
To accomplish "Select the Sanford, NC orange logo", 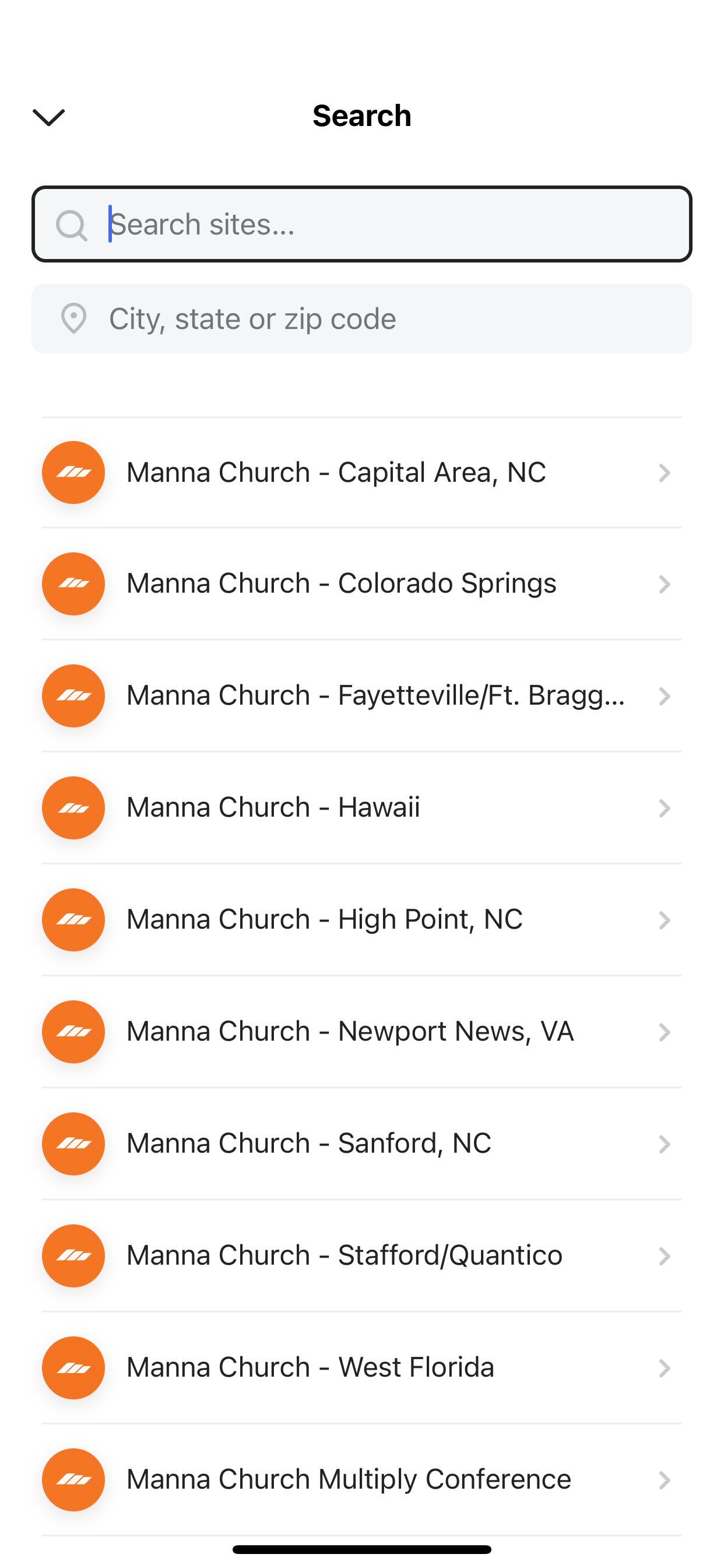I will [x=73, y=1144].
